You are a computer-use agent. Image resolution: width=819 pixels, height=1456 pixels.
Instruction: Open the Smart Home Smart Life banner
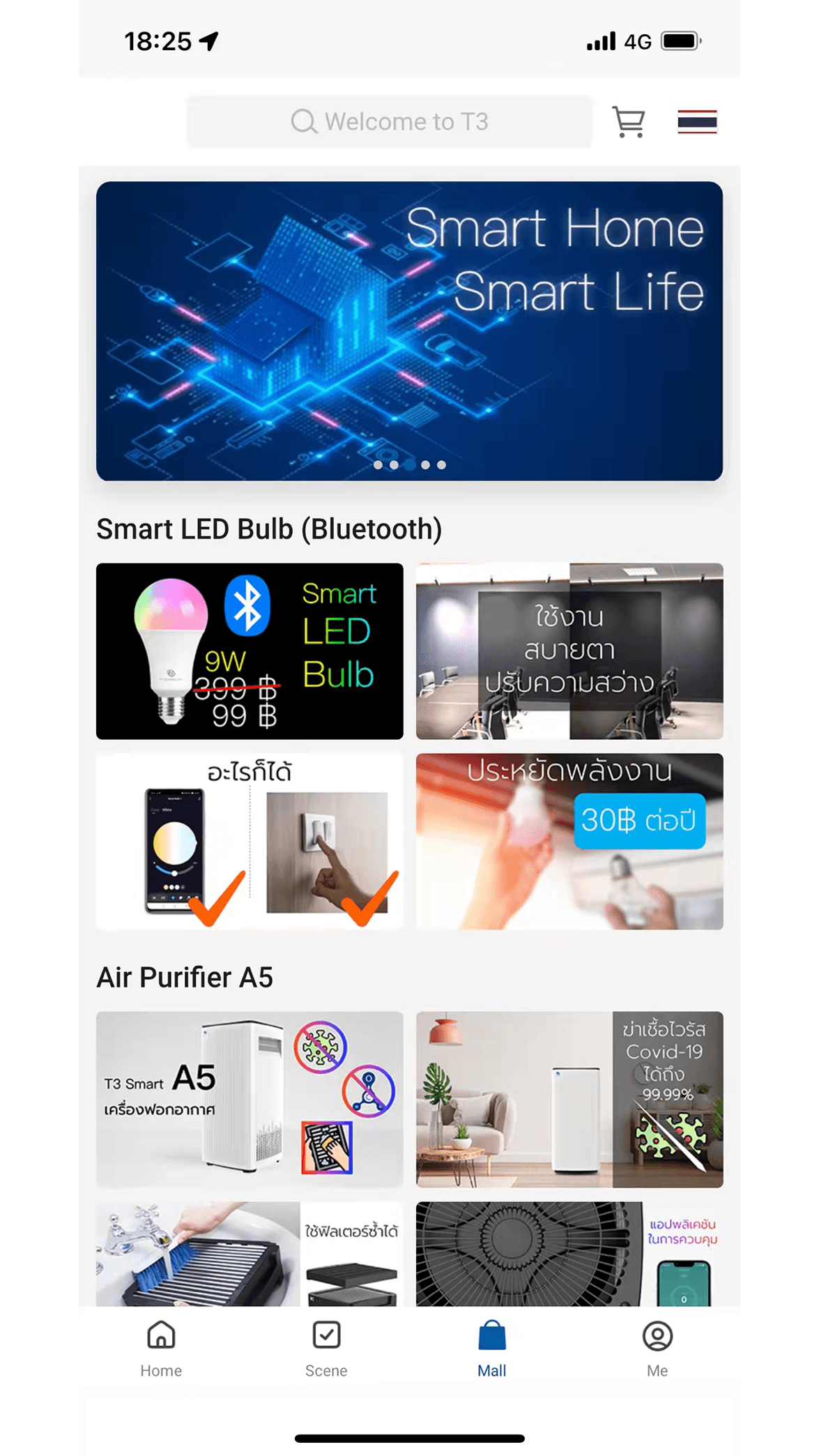[409, 331]
